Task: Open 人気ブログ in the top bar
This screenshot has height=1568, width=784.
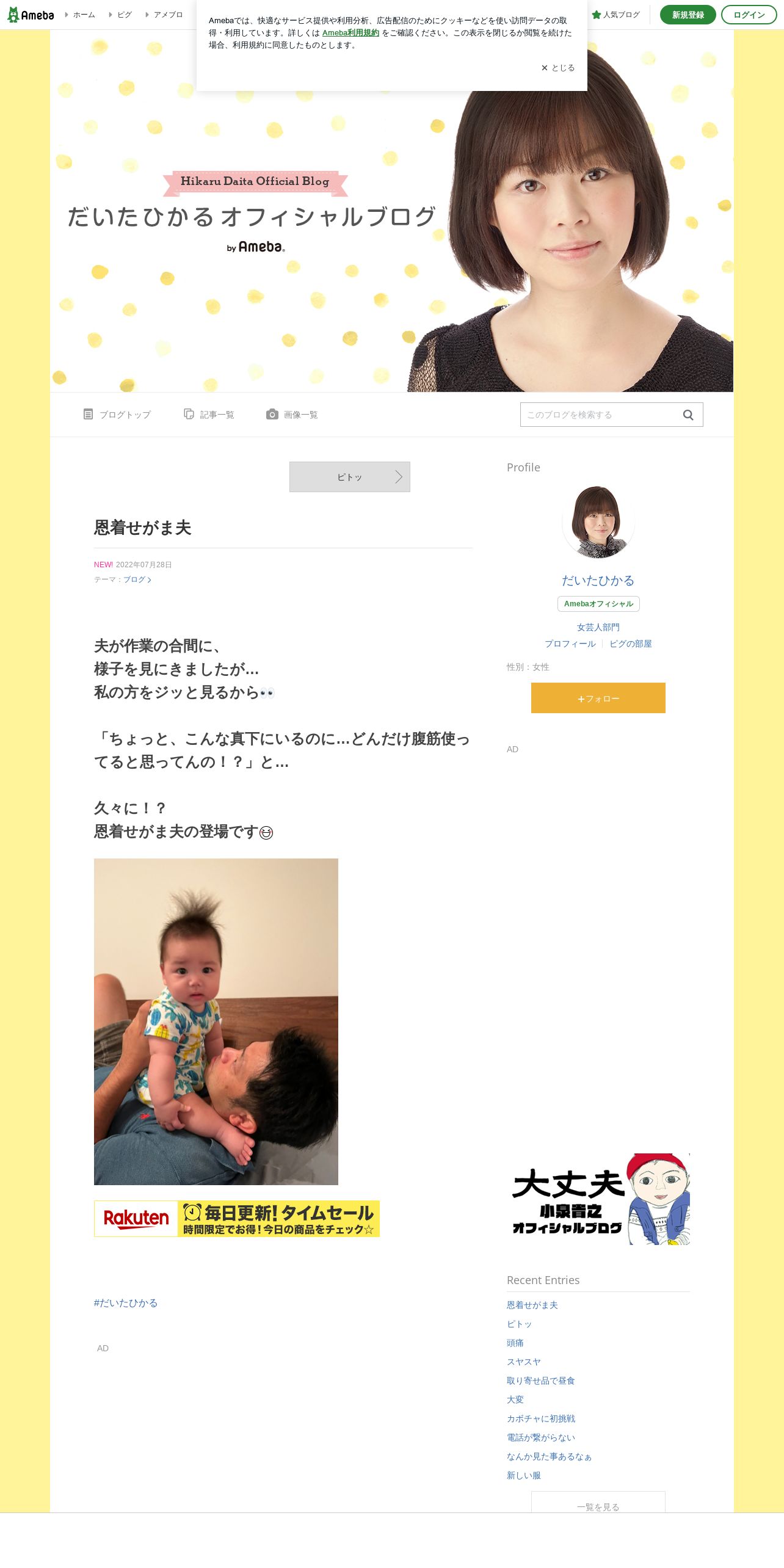Action: [x=616, y=15]
